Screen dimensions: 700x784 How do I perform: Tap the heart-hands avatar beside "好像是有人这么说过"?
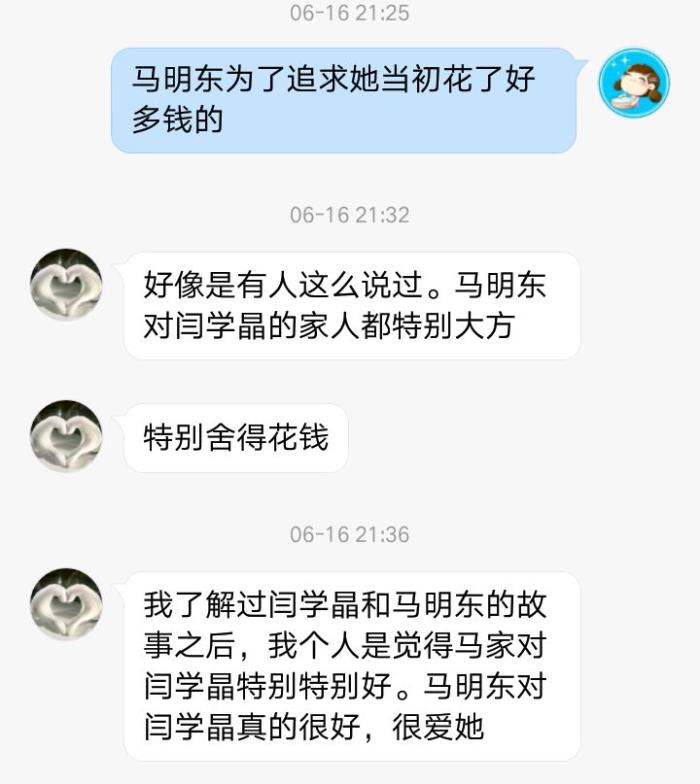pos(66,285)
